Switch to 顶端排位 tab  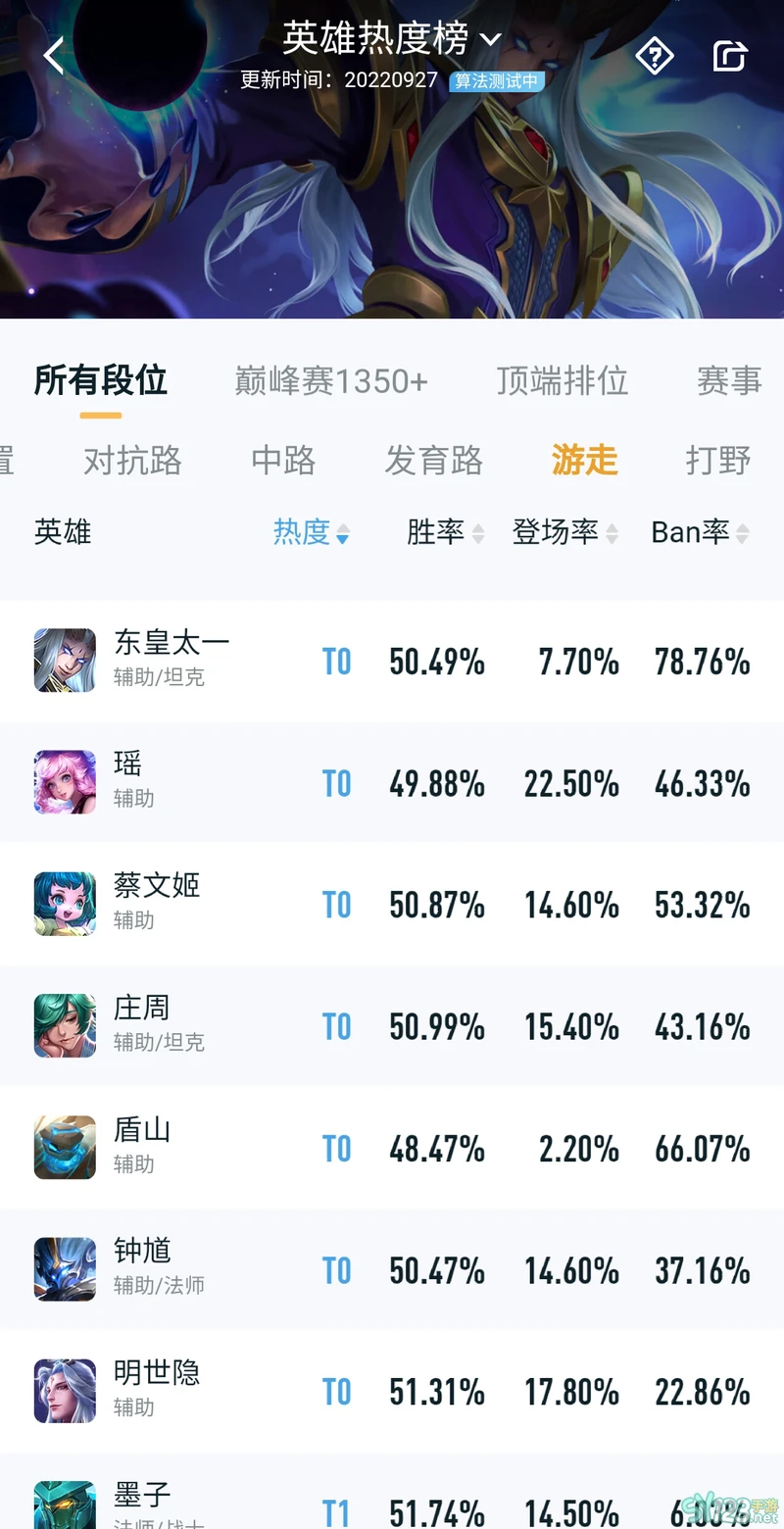point(562,381)
